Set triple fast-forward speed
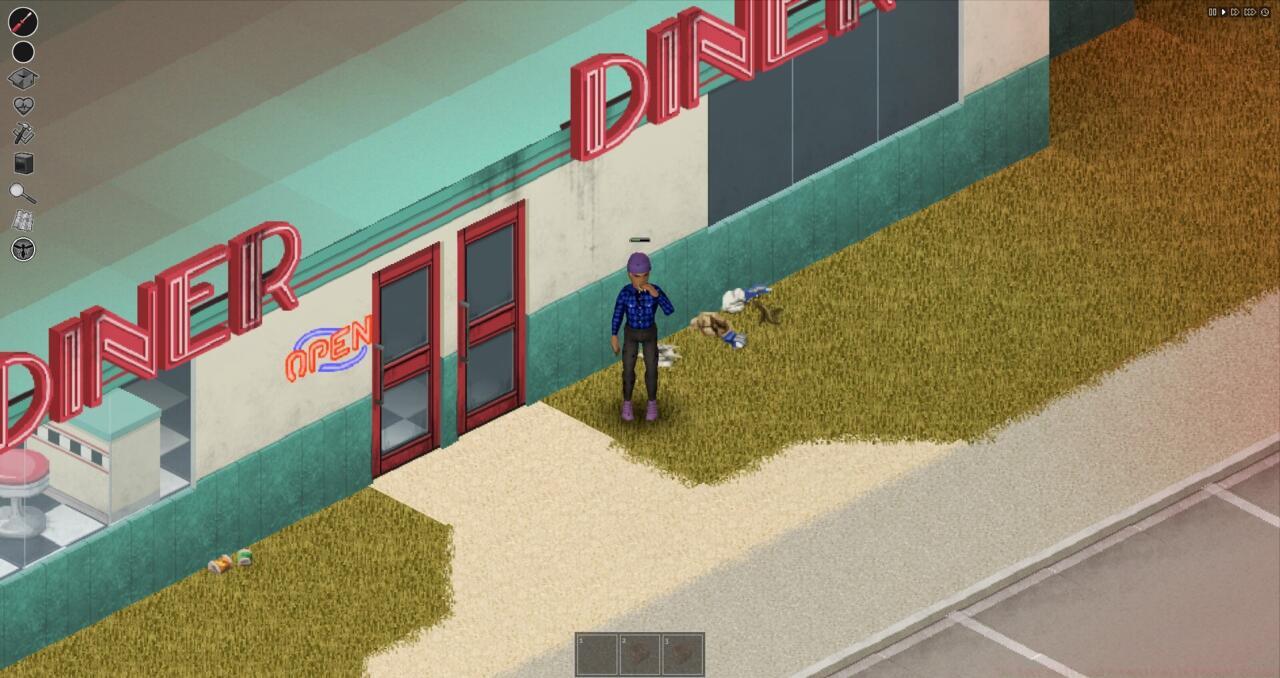The image size is (1280, 678). [x=1250, y=12]
